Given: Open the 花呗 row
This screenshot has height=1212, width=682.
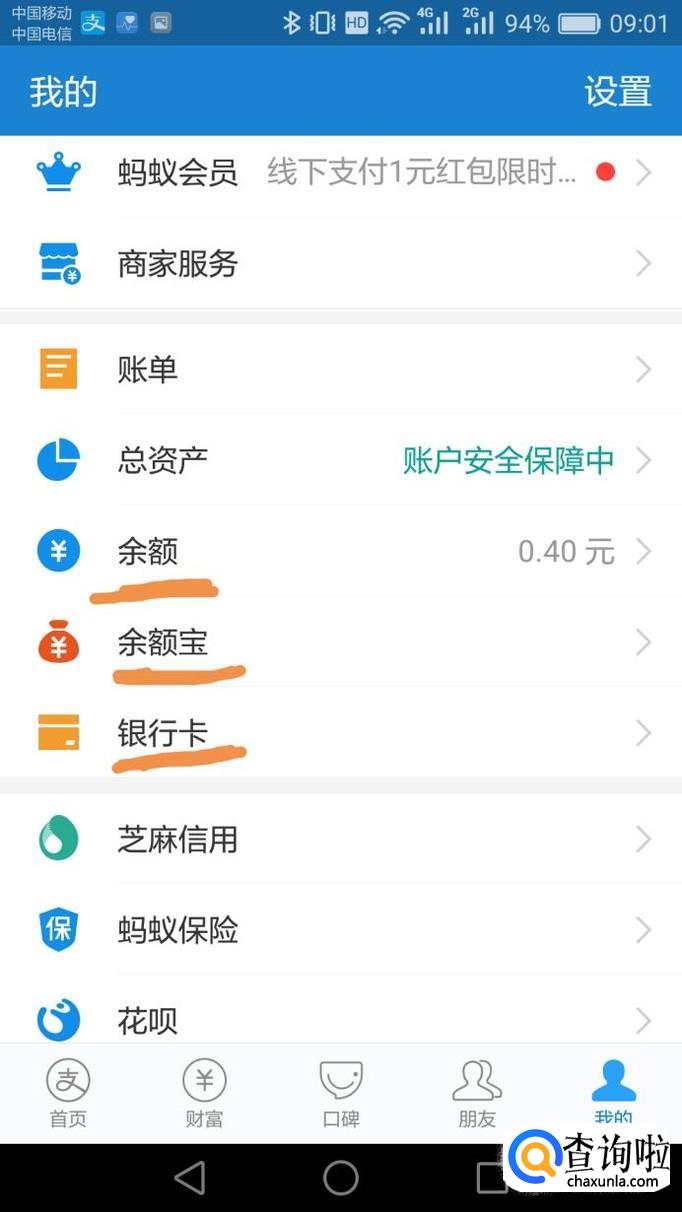Looking at the screenshot, I should 340,1020.
